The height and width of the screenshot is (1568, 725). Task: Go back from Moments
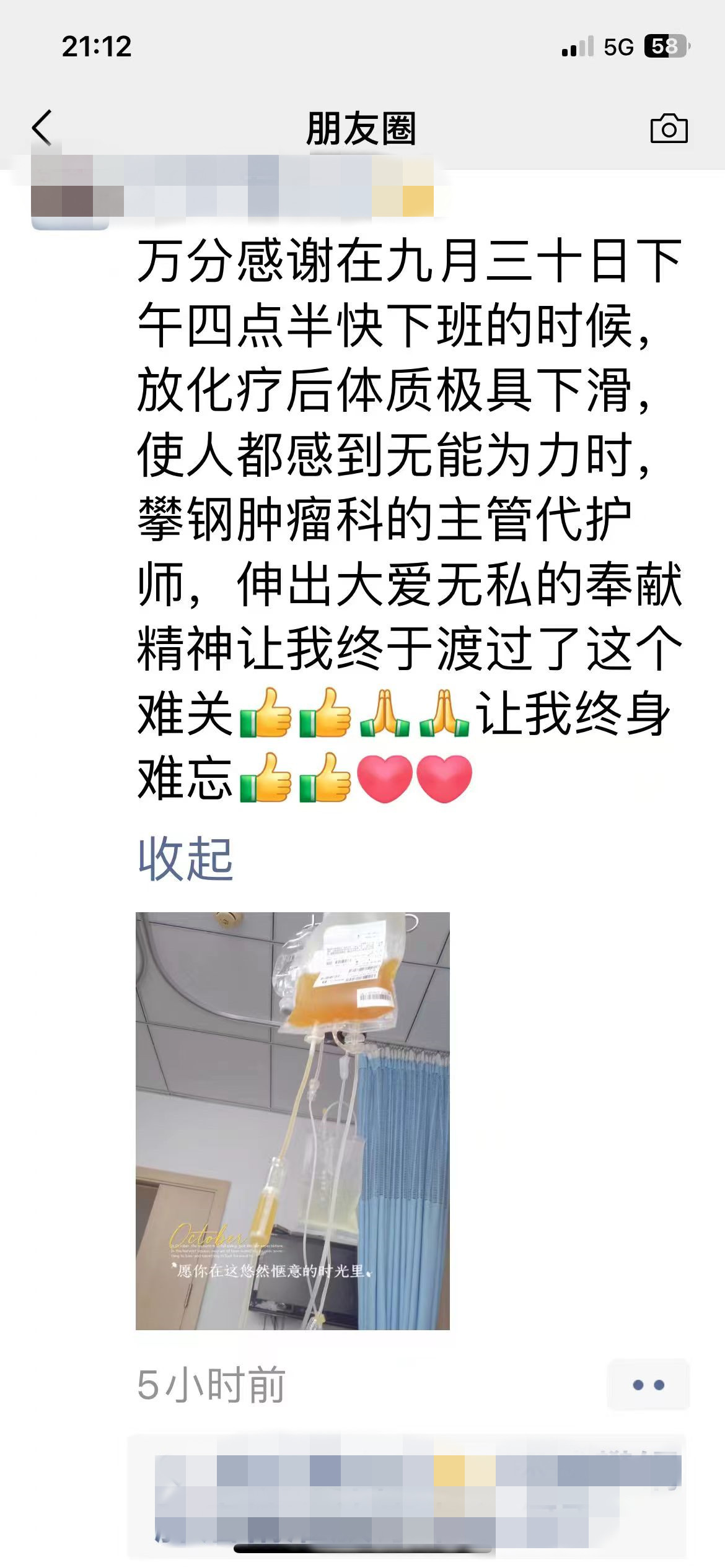pyautogui.click(x=42, y=128)
